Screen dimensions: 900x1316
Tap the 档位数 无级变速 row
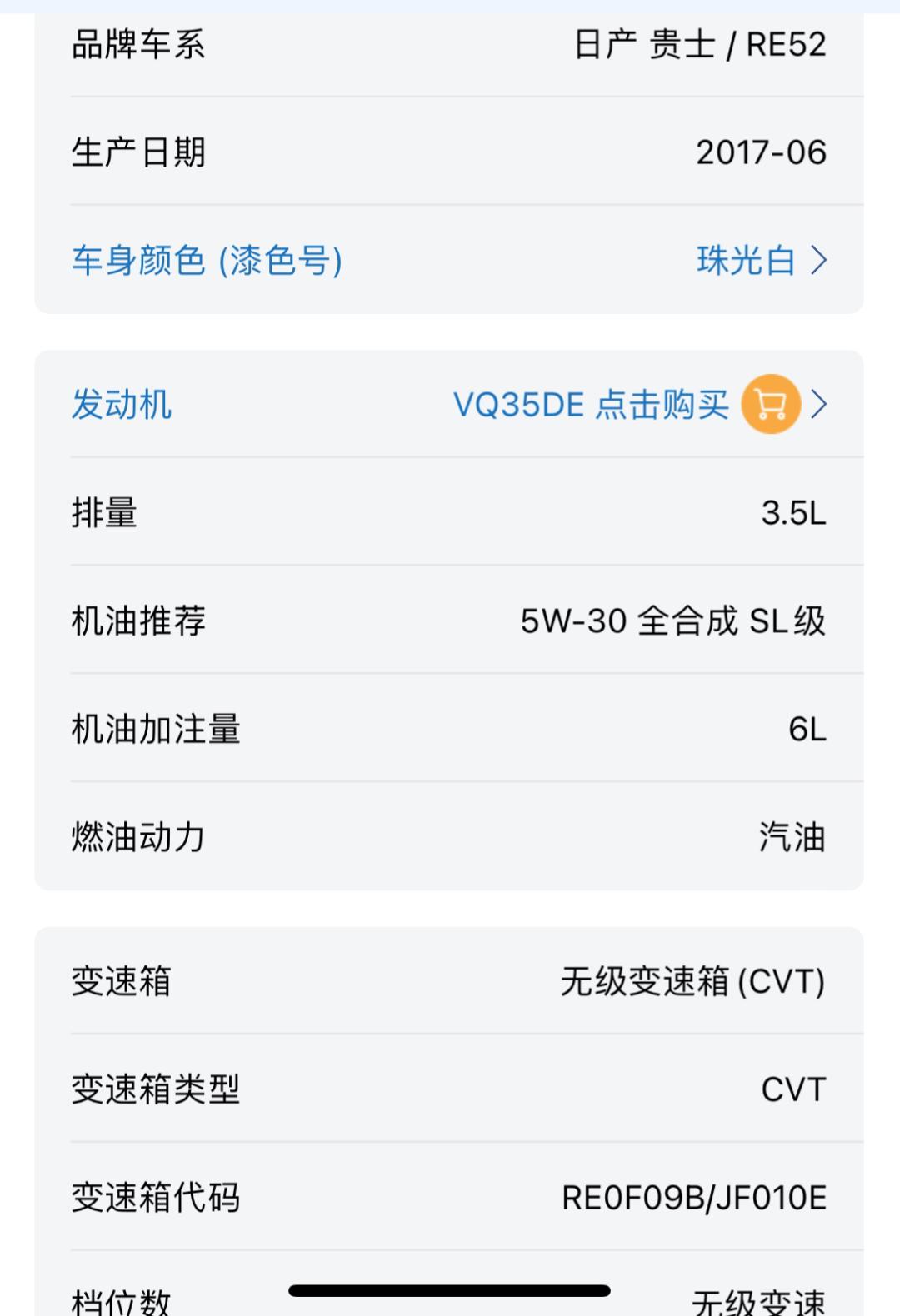pos(450,1296)
